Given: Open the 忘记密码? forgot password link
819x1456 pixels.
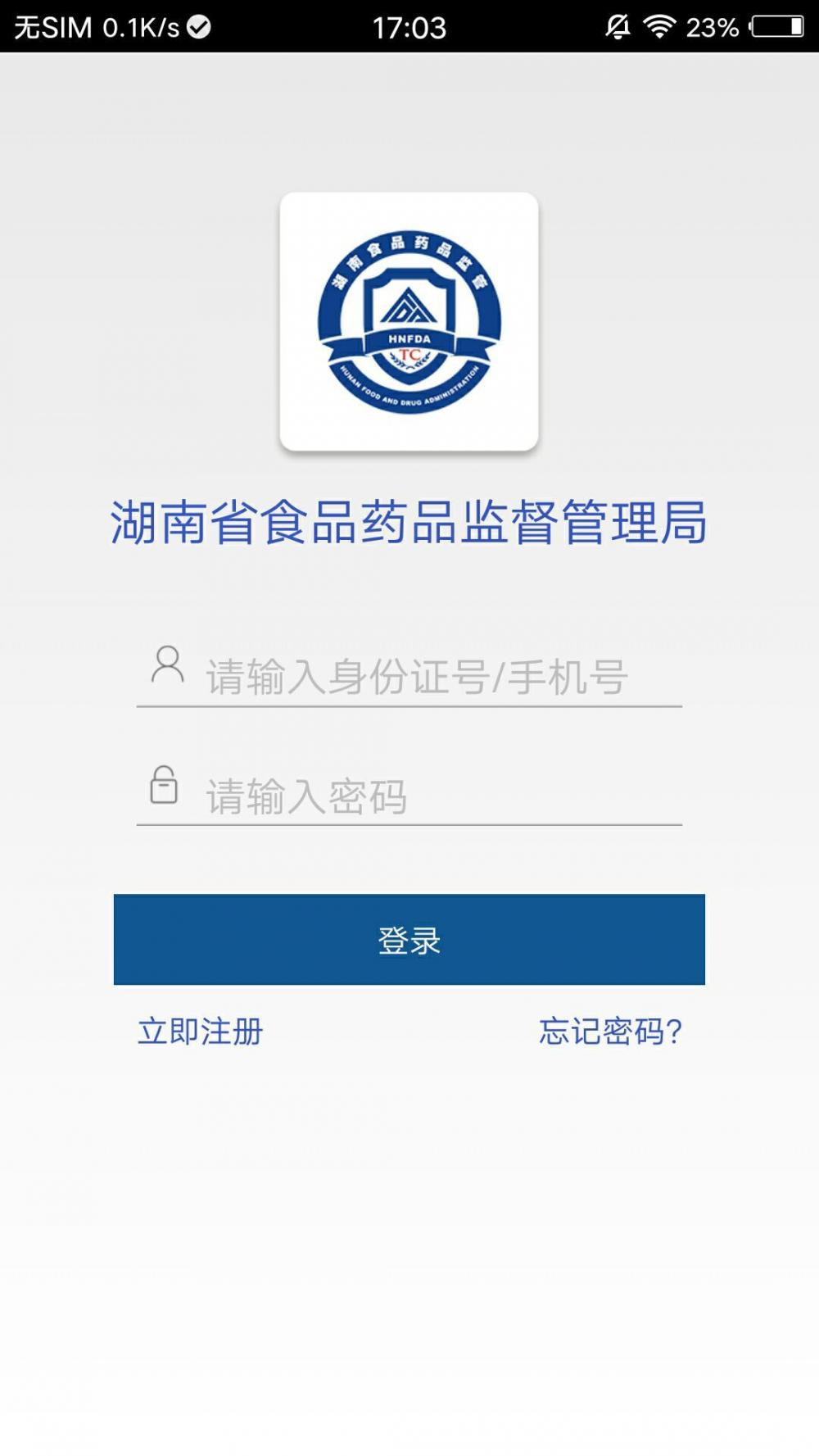Looking at the screenshot, I should [x=610, y=1031].
